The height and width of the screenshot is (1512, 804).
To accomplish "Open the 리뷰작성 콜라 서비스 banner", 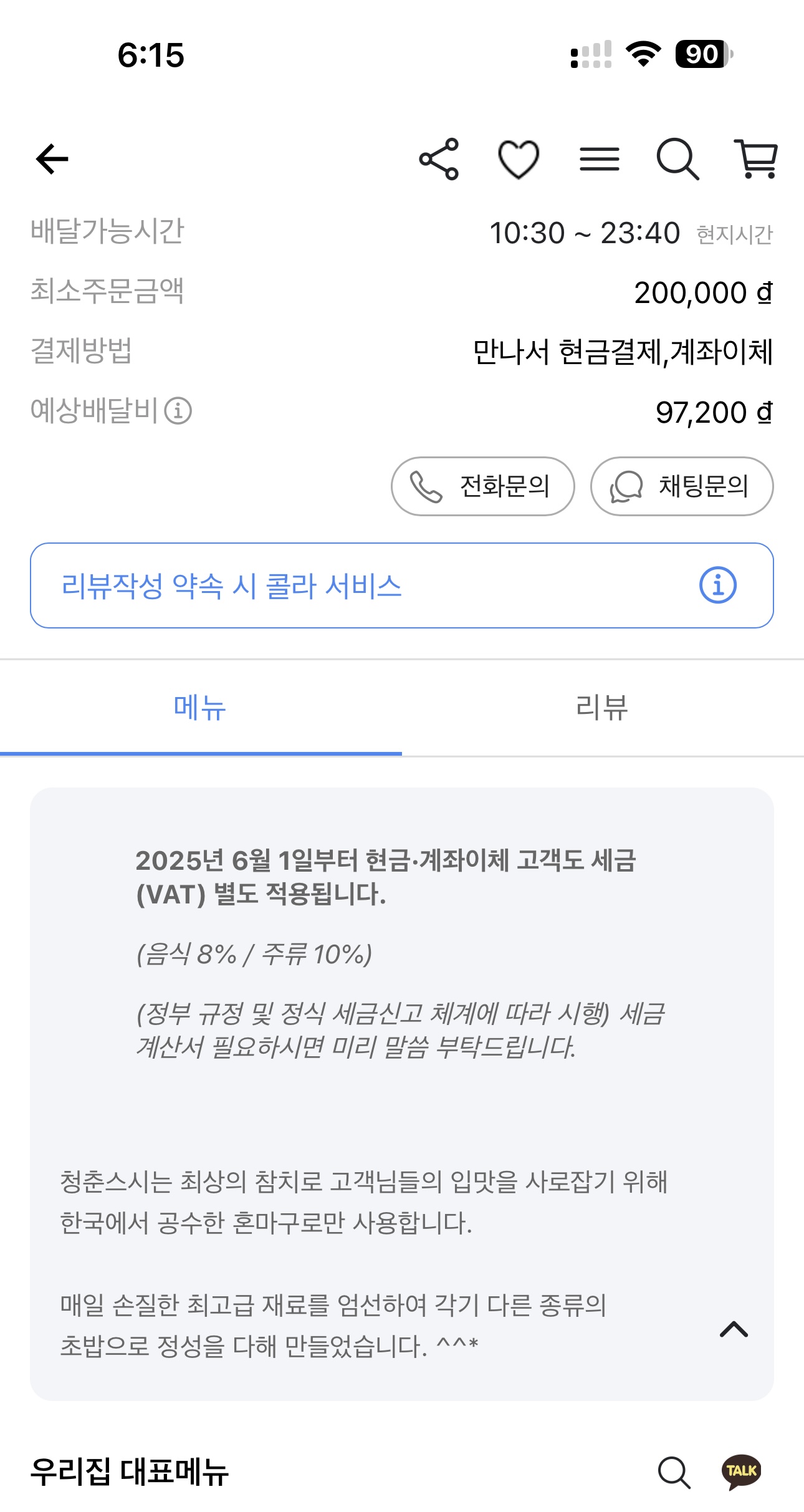I will (x=401, y=585).
